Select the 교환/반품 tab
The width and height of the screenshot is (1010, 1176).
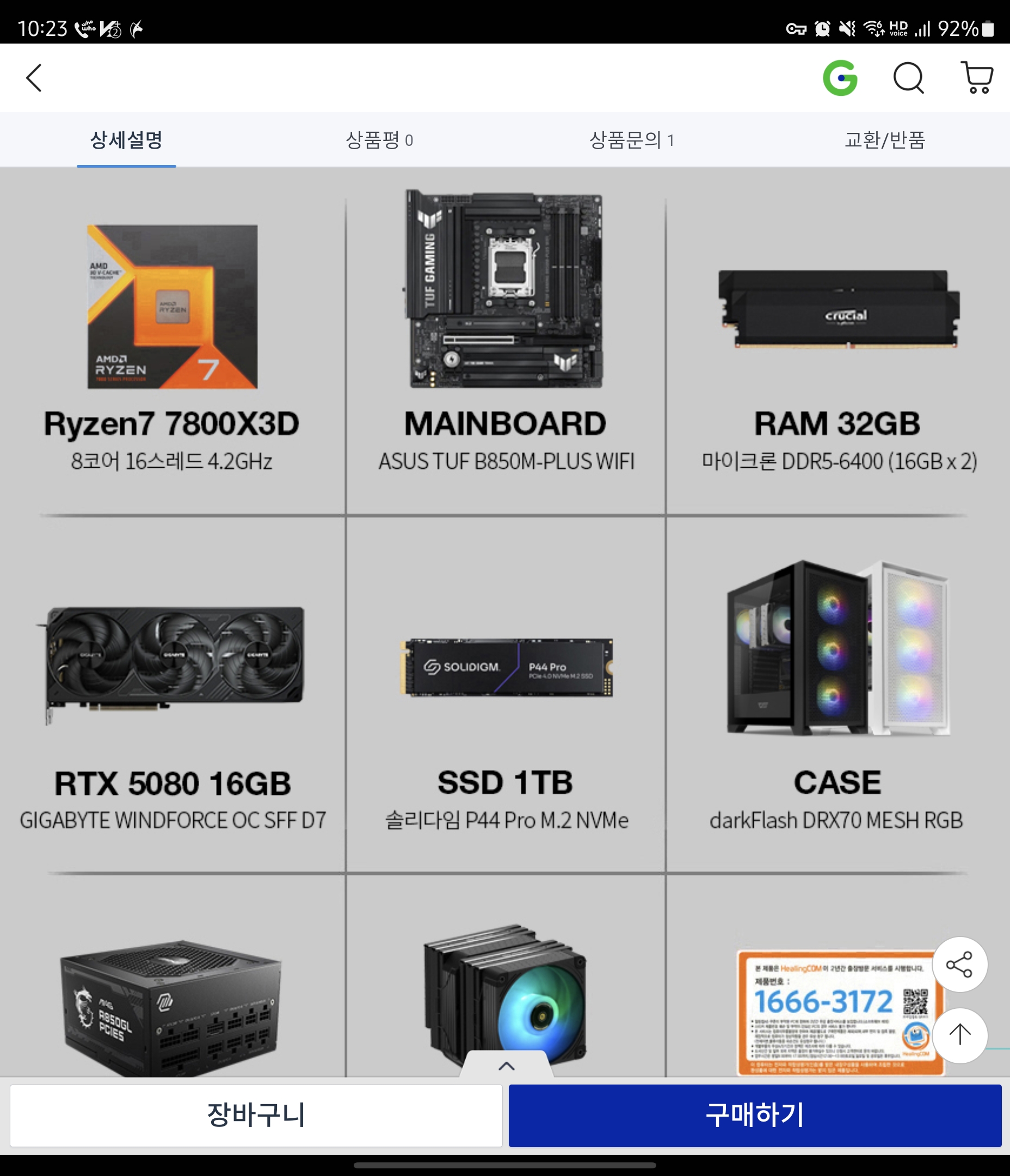pyautogui.click(x=885, y=139)
